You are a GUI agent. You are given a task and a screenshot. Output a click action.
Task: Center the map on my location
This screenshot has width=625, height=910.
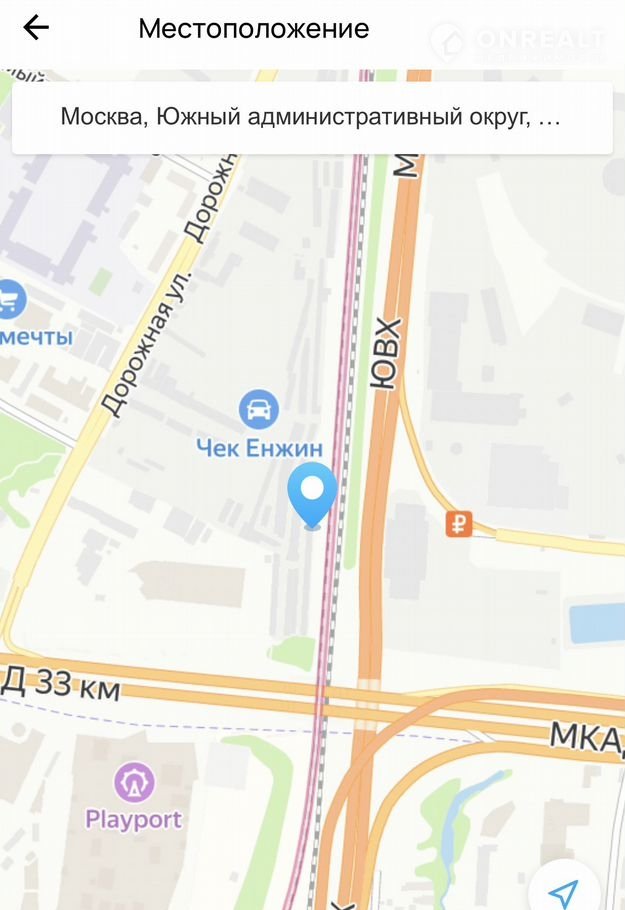click(565, 890)
